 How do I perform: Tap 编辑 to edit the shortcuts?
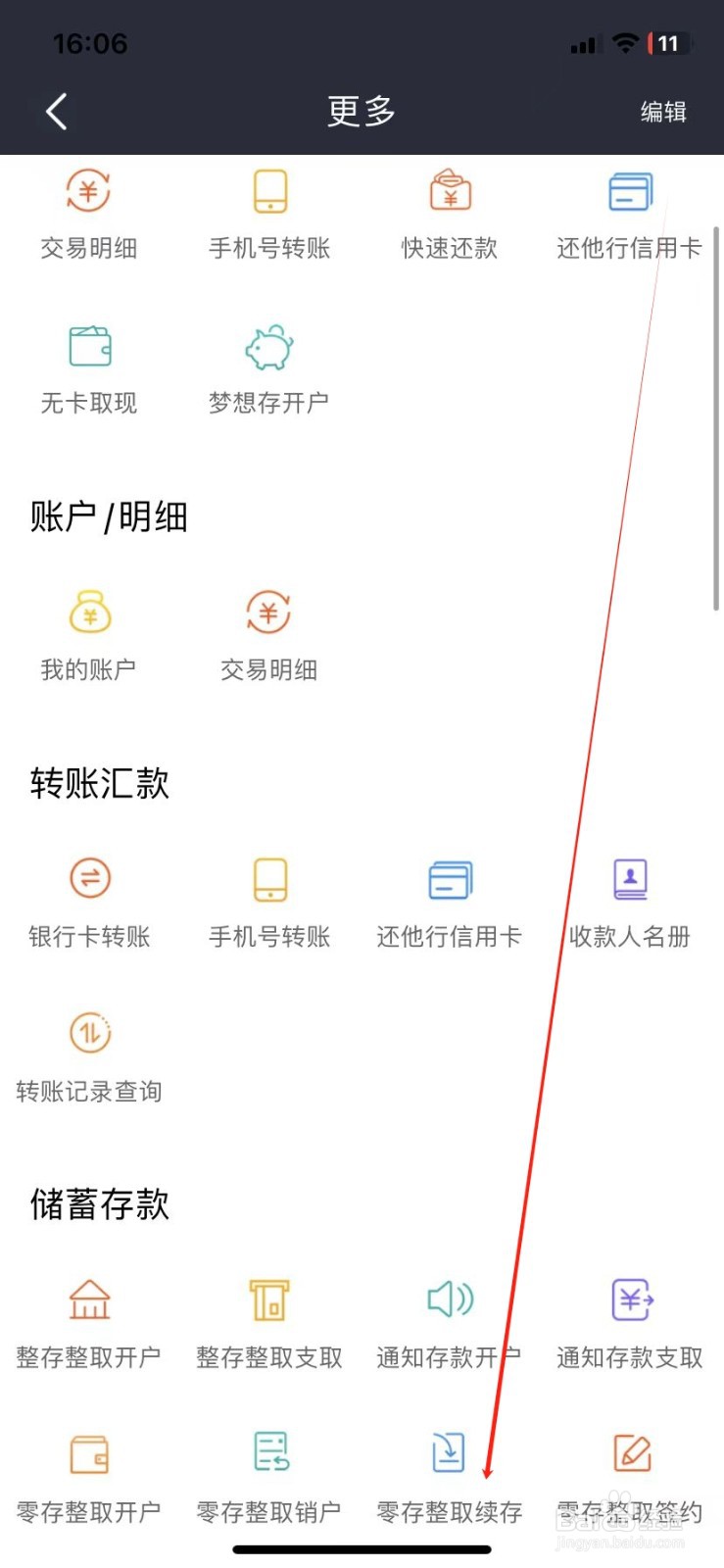[662, 111]
